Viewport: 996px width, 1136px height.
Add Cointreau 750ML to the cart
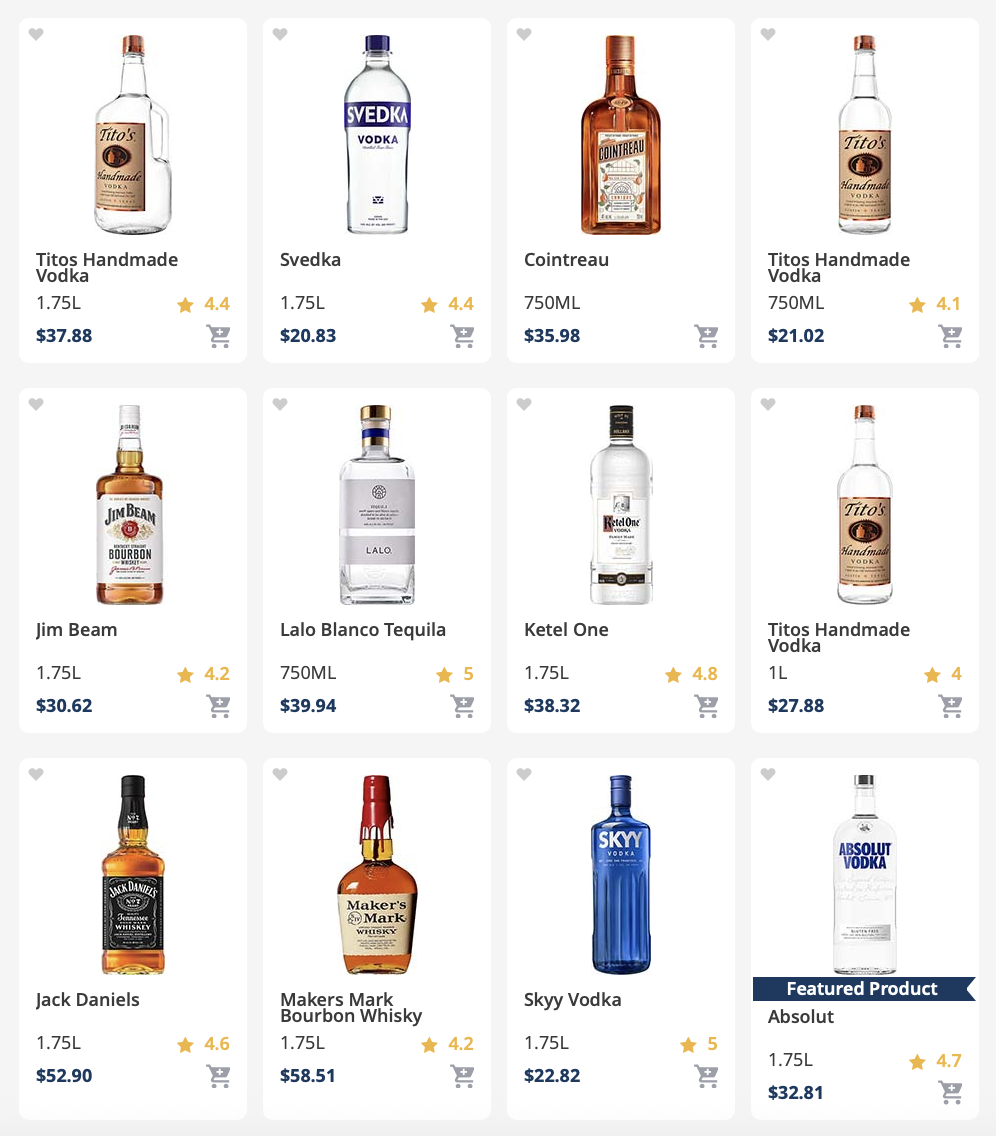706,336
